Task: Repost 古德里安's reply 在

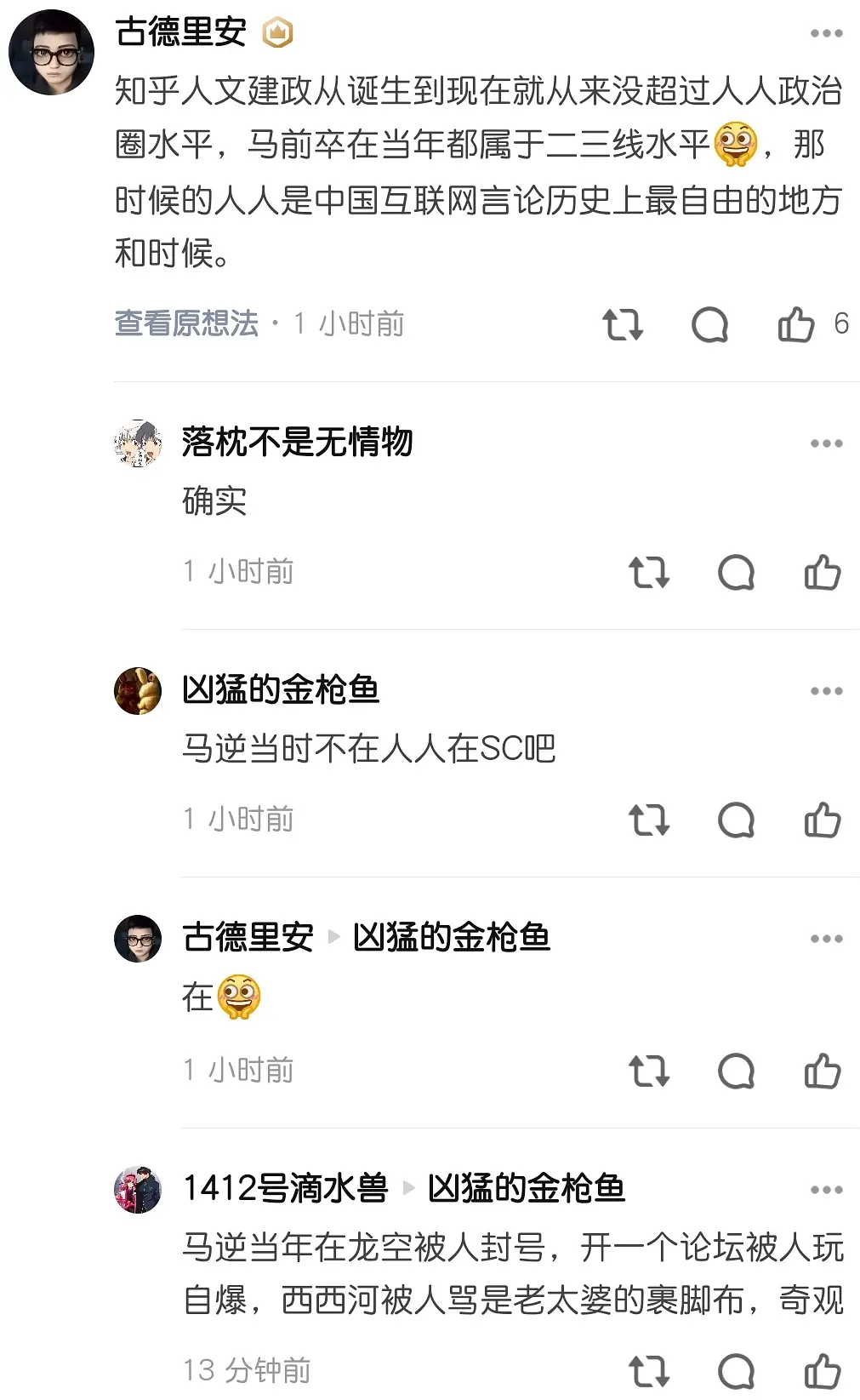Action: [x=648, y=1071]
